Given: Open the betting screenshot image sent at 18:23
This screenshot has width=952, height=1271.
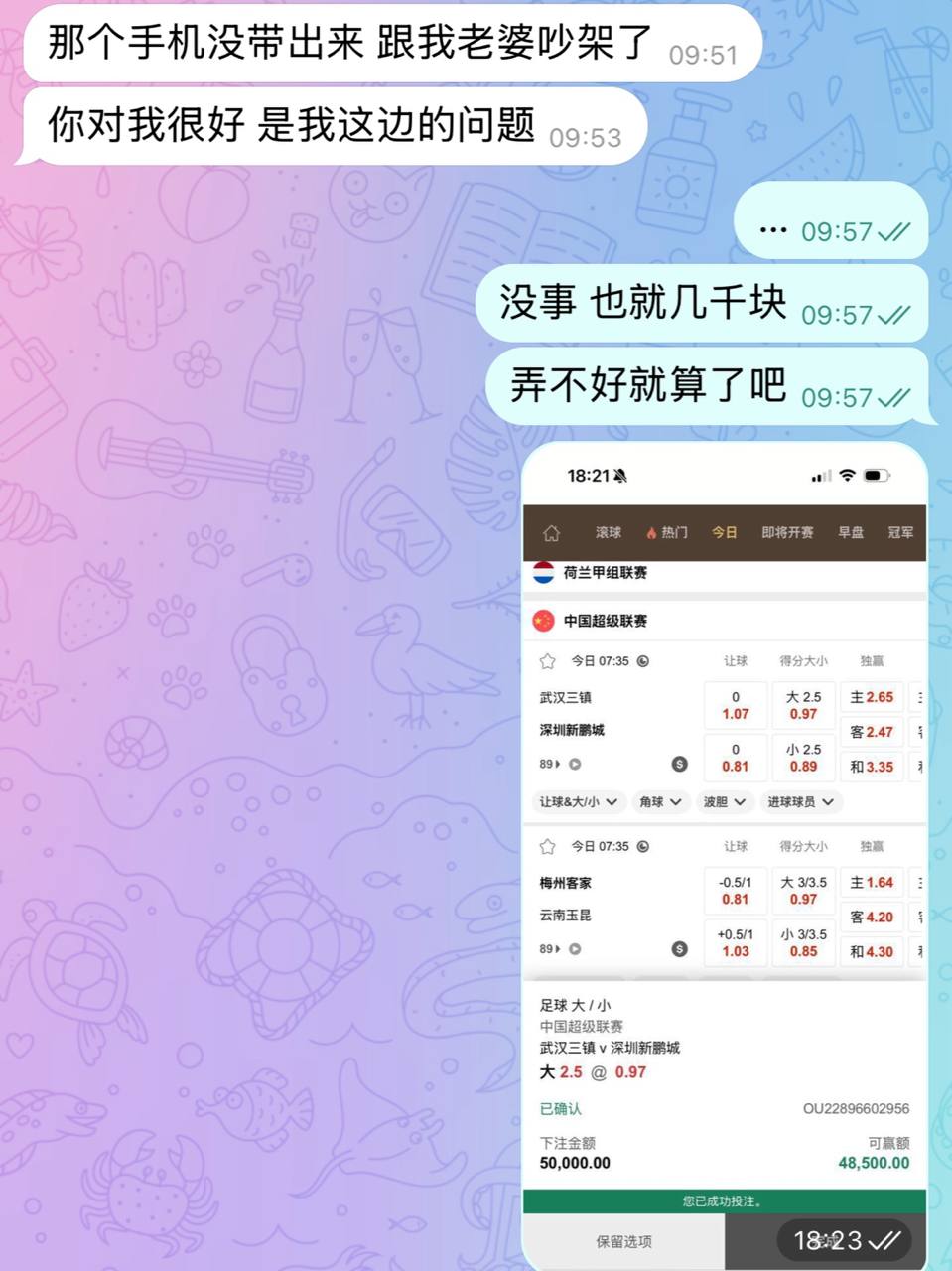Looking at the screenshot, I should (724, 854).
